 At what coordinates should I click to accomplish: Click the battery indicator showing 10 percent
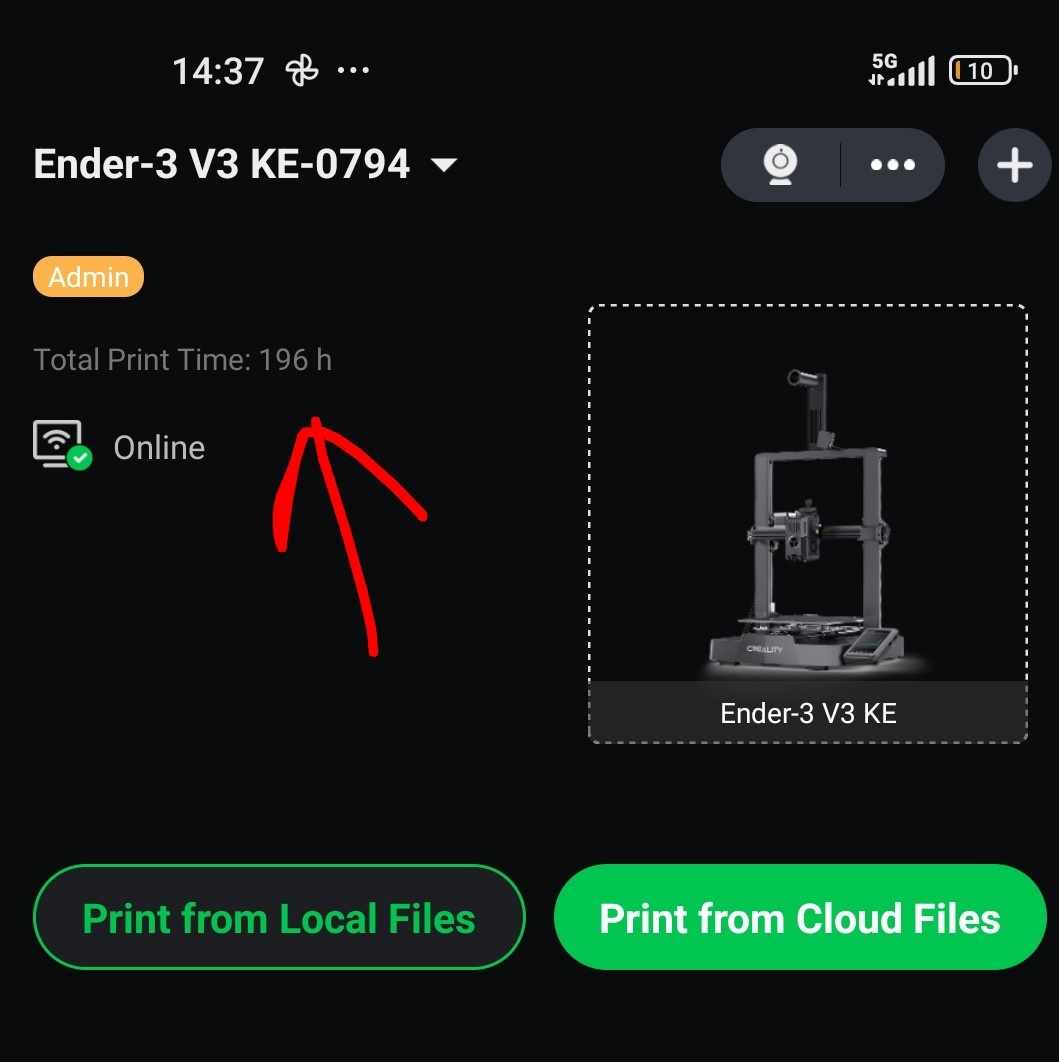[x=981, y=70]
